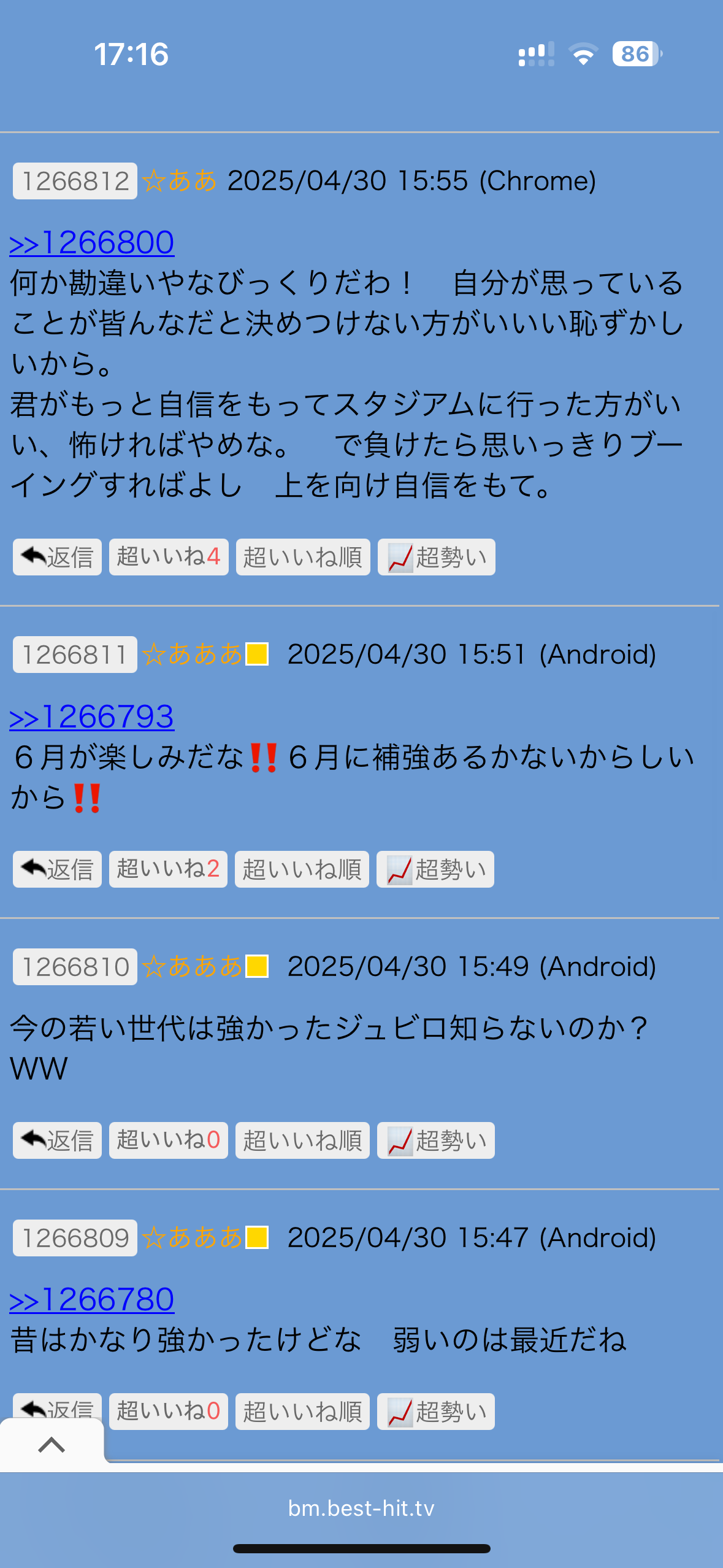Tap 超いいね順 under post 1266811

(302, 869)
